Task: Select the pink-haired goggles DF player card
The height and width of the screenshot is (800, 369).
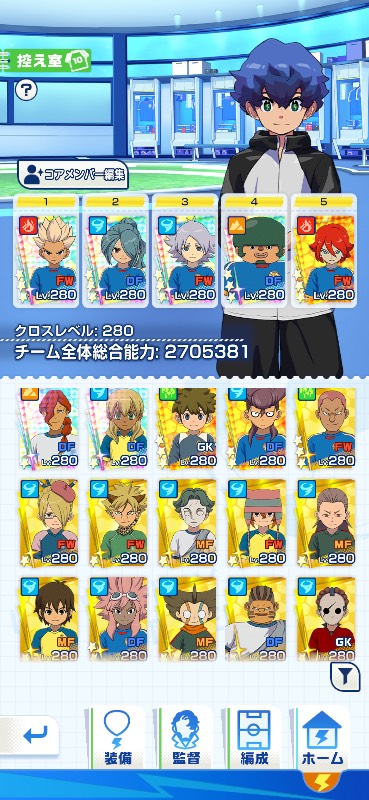Action: click(118, 618)
